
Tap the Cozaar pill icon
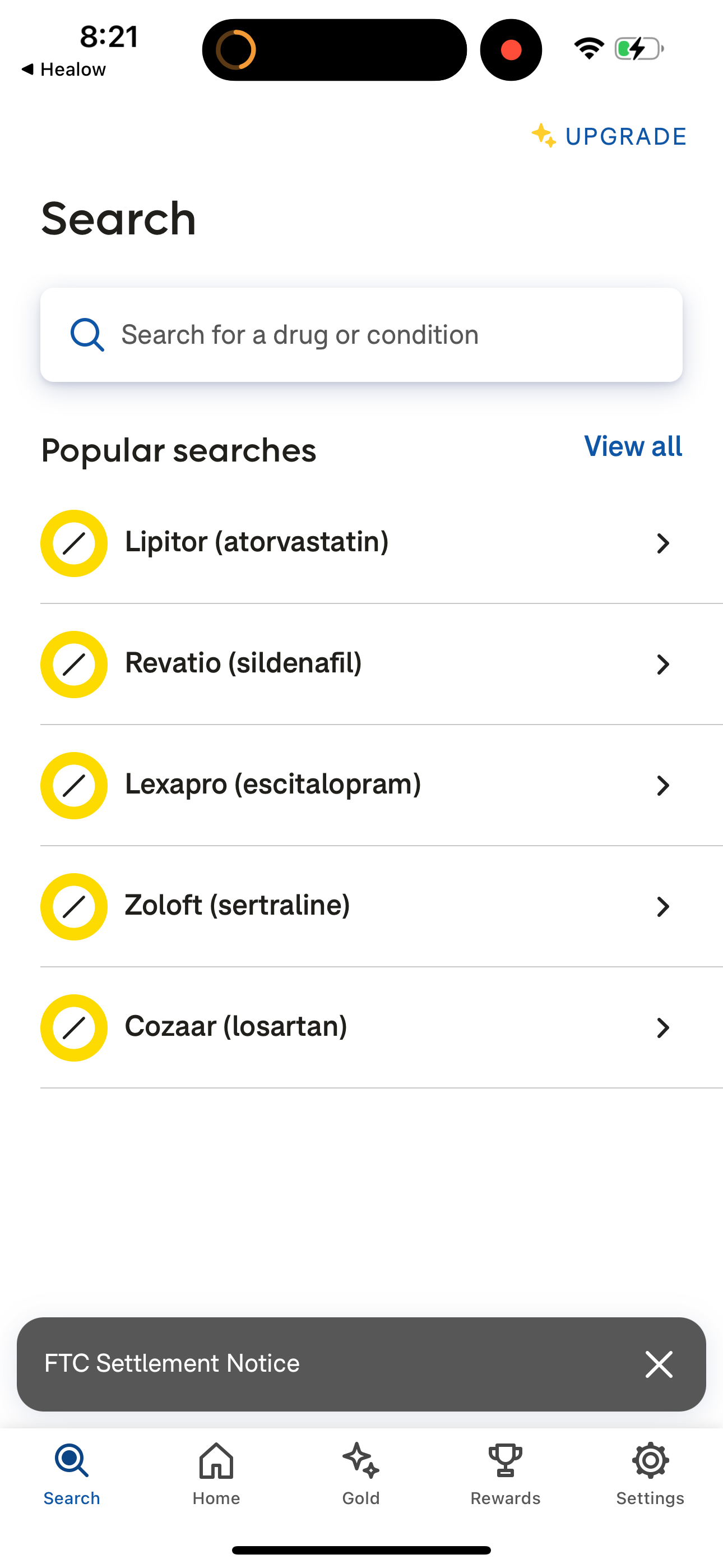click(x=73, y=1027)
